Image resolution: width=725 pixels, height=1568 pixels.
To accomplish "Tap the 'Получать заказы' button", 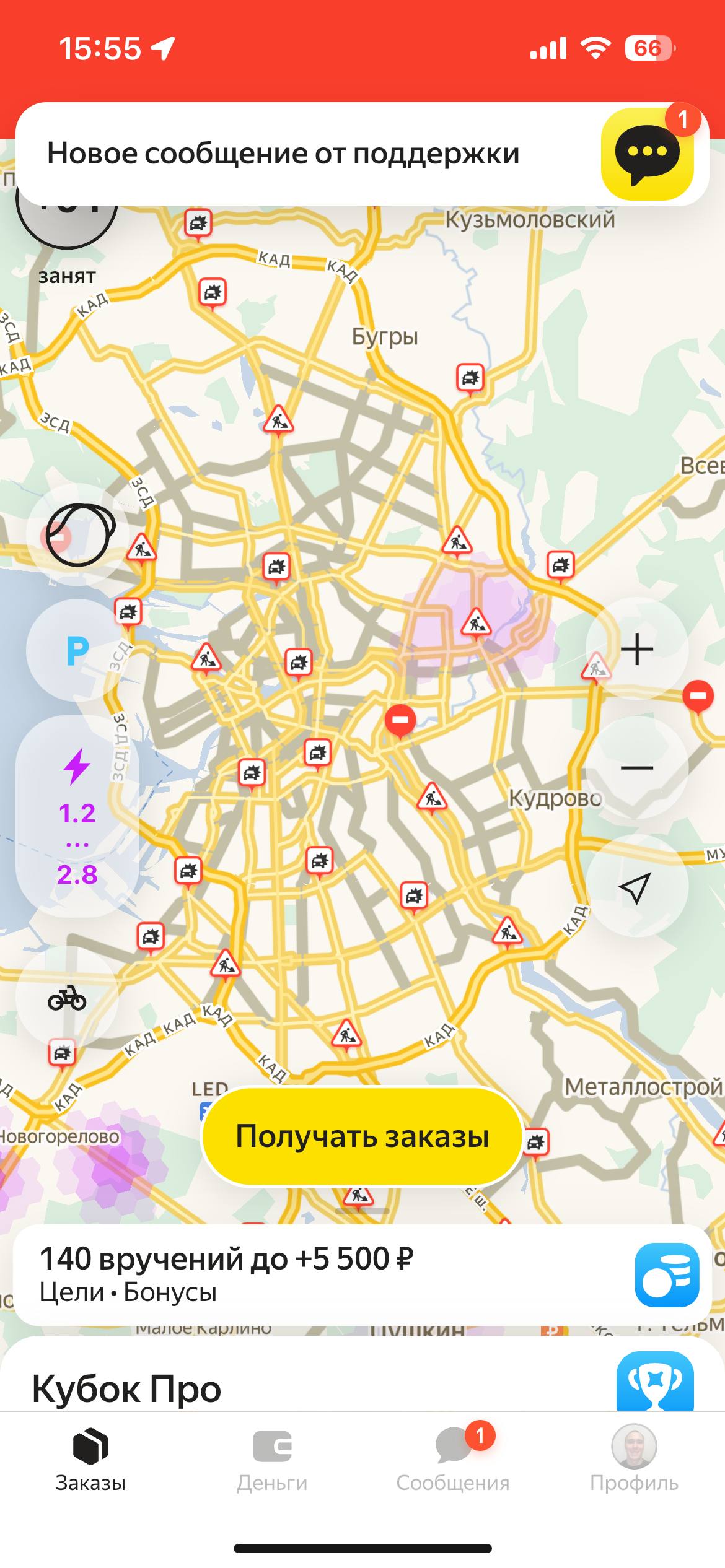I will (x=362, y=1136).
